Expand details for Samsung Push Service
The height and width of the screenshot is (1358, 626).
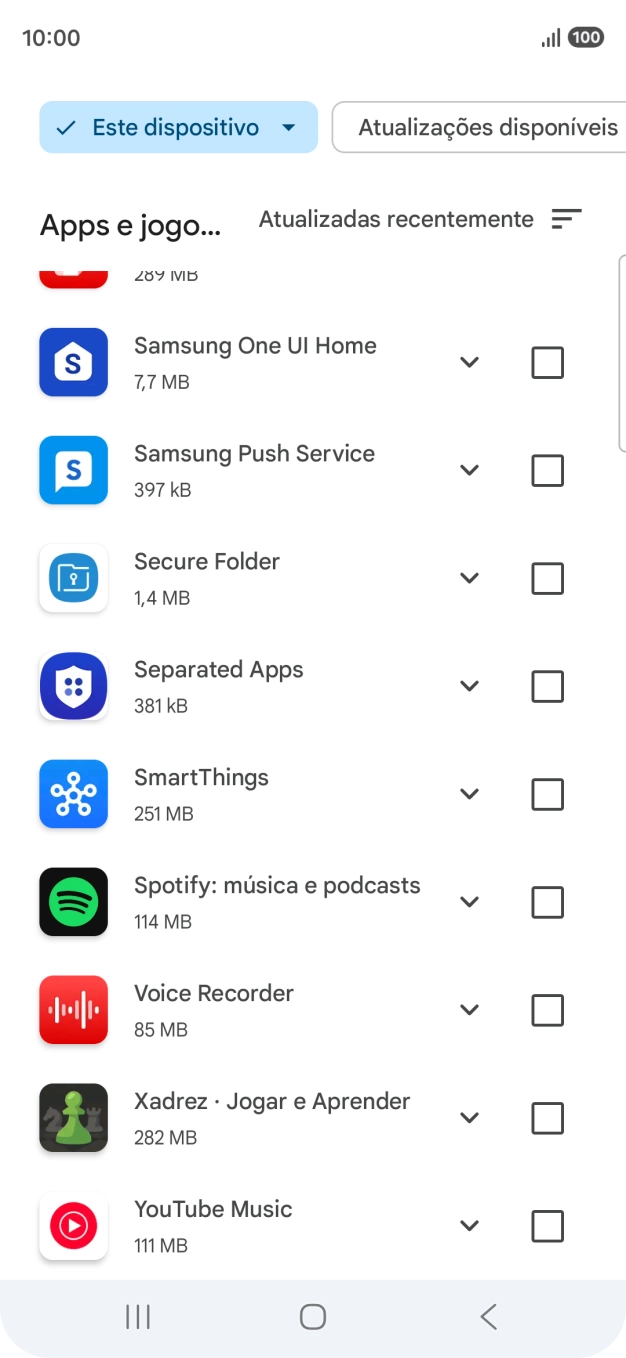click(x=469, y=470)
